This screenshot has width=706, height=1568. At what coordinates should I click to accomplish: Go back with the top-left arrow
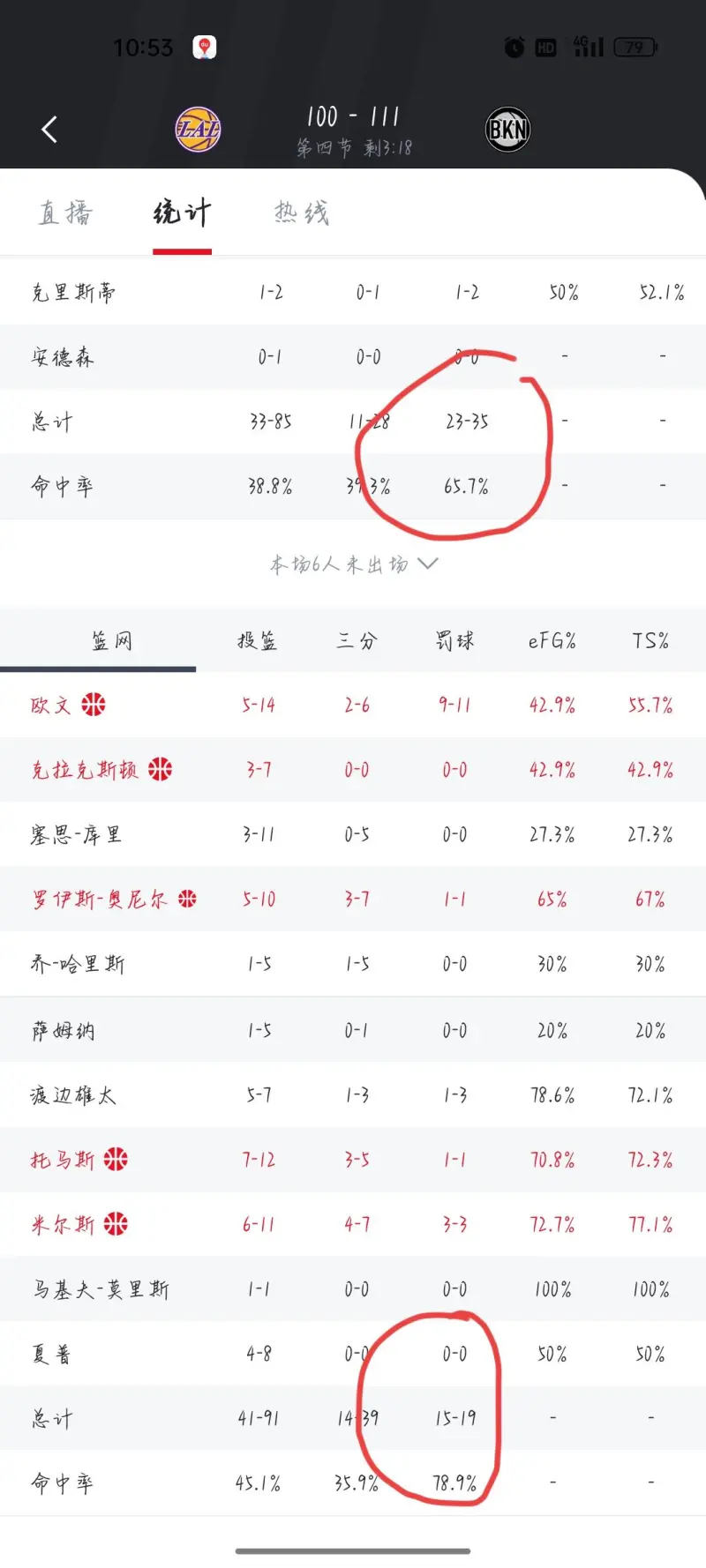click(x=49, y=130)
